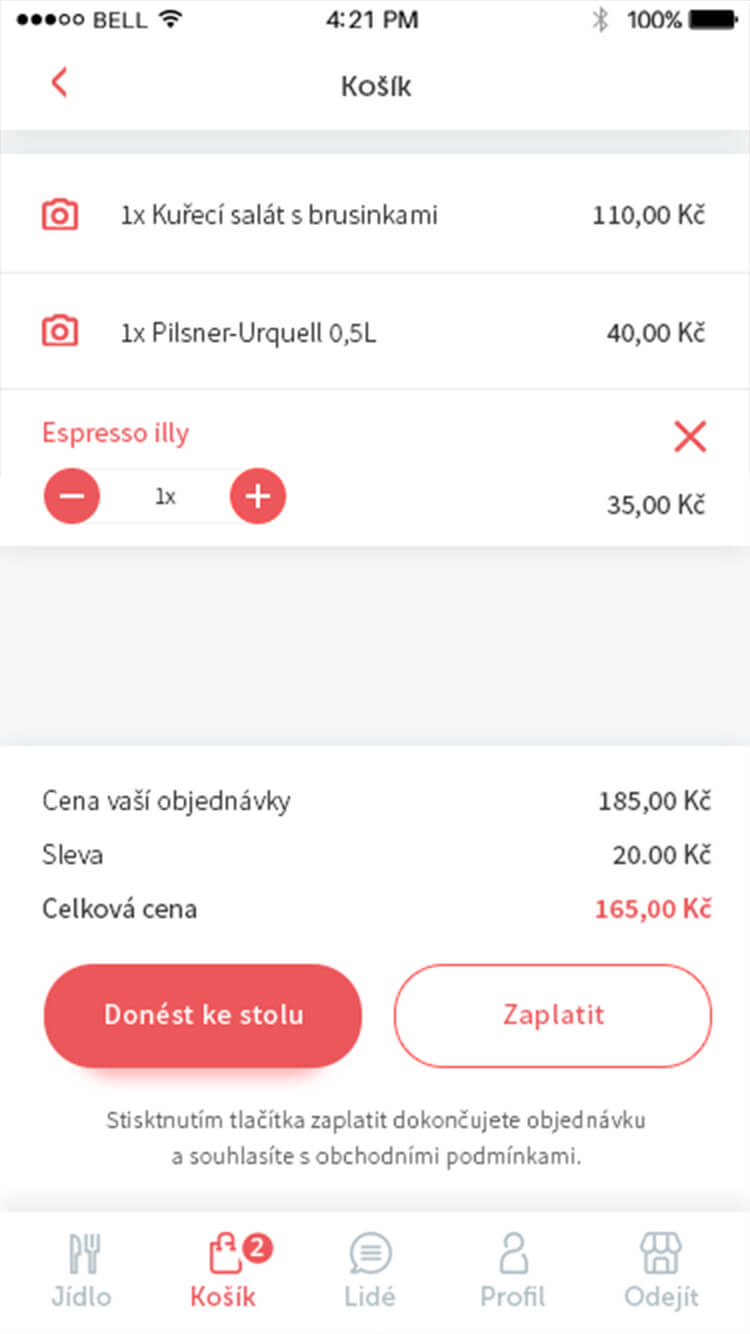The image size is (750, 1334).
Task: Tap camera icon beside Kuřecí salát s brusinkami
Action: point(60,215)
